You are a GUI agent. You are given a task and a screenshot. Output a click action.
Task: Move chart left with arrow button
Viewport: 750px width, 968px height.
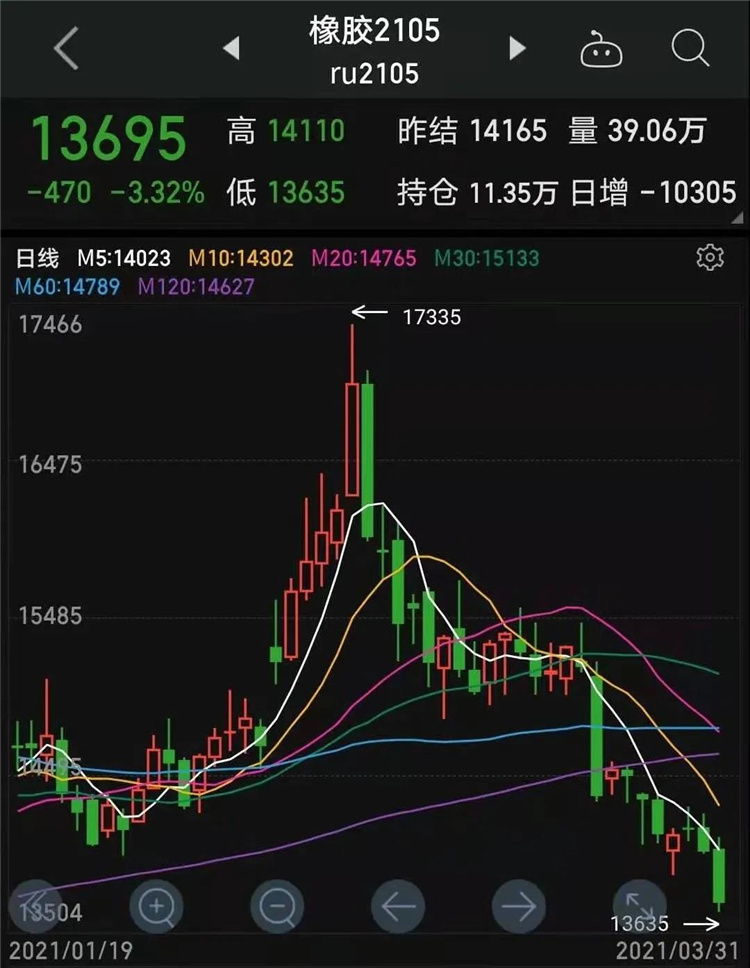(x=398, y=907)
